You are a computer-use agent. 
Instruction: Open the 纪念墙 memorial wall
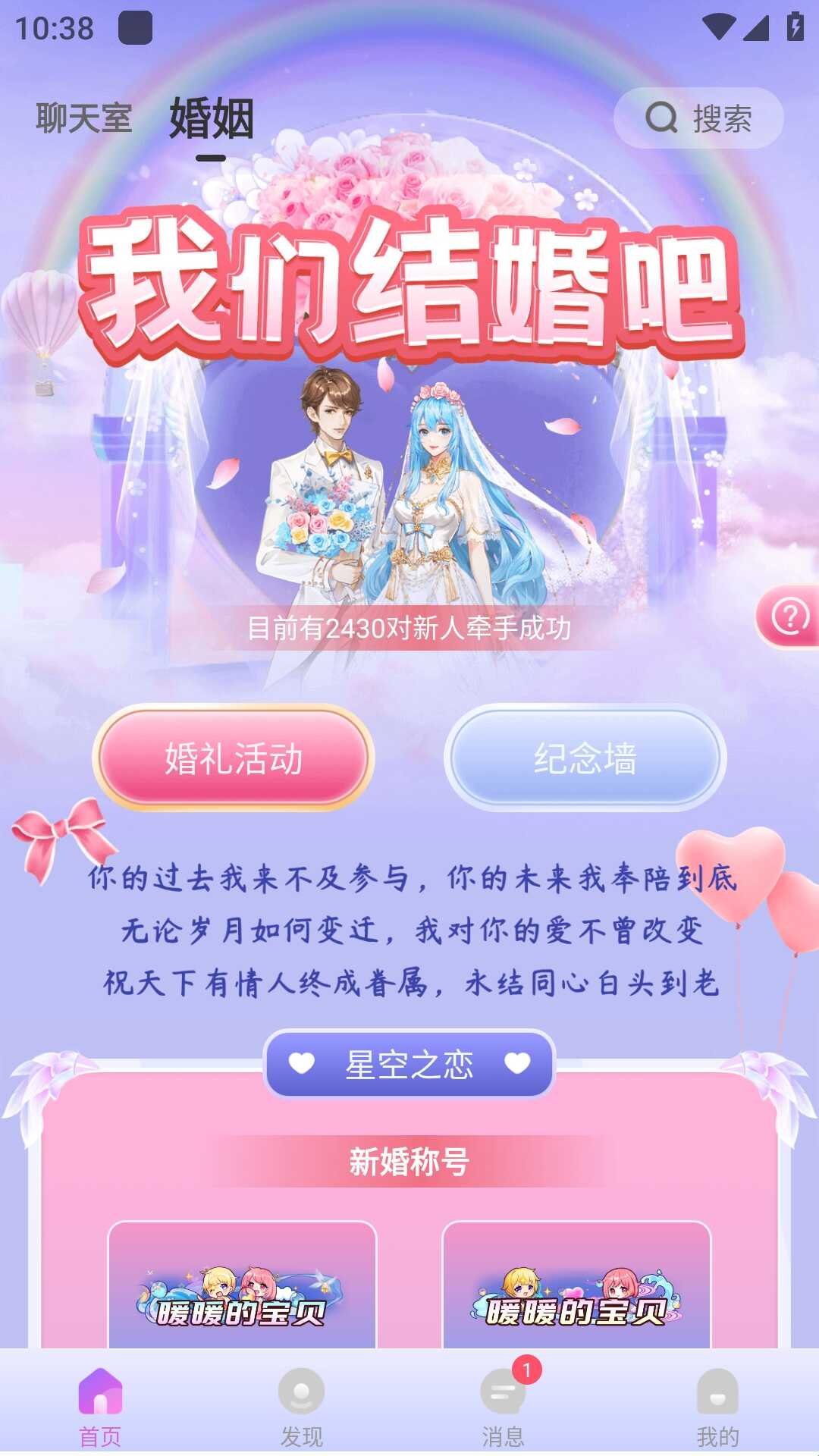585,758
